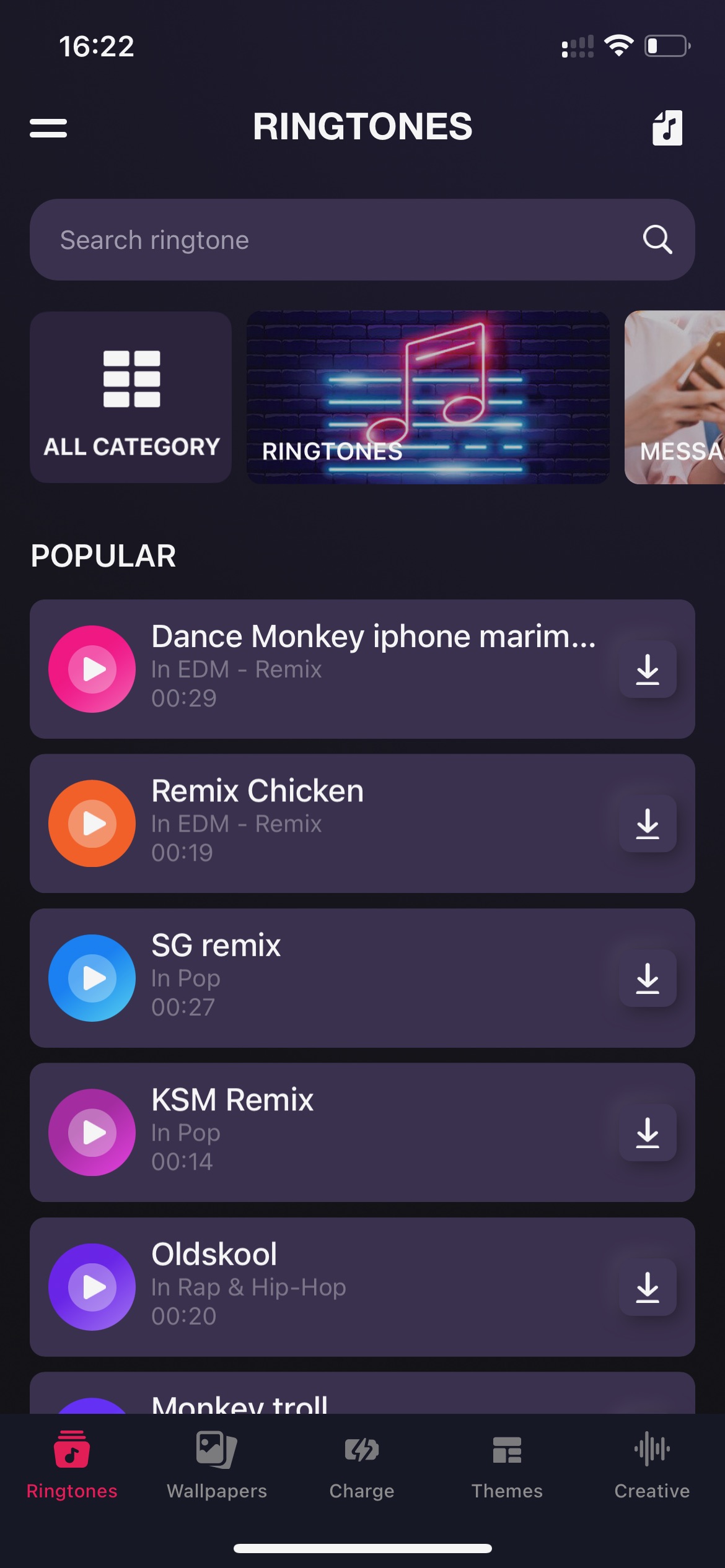Download SG remix
This screenshot has height=1568, width=725.
pyautogui.click(x=648, y=978)
